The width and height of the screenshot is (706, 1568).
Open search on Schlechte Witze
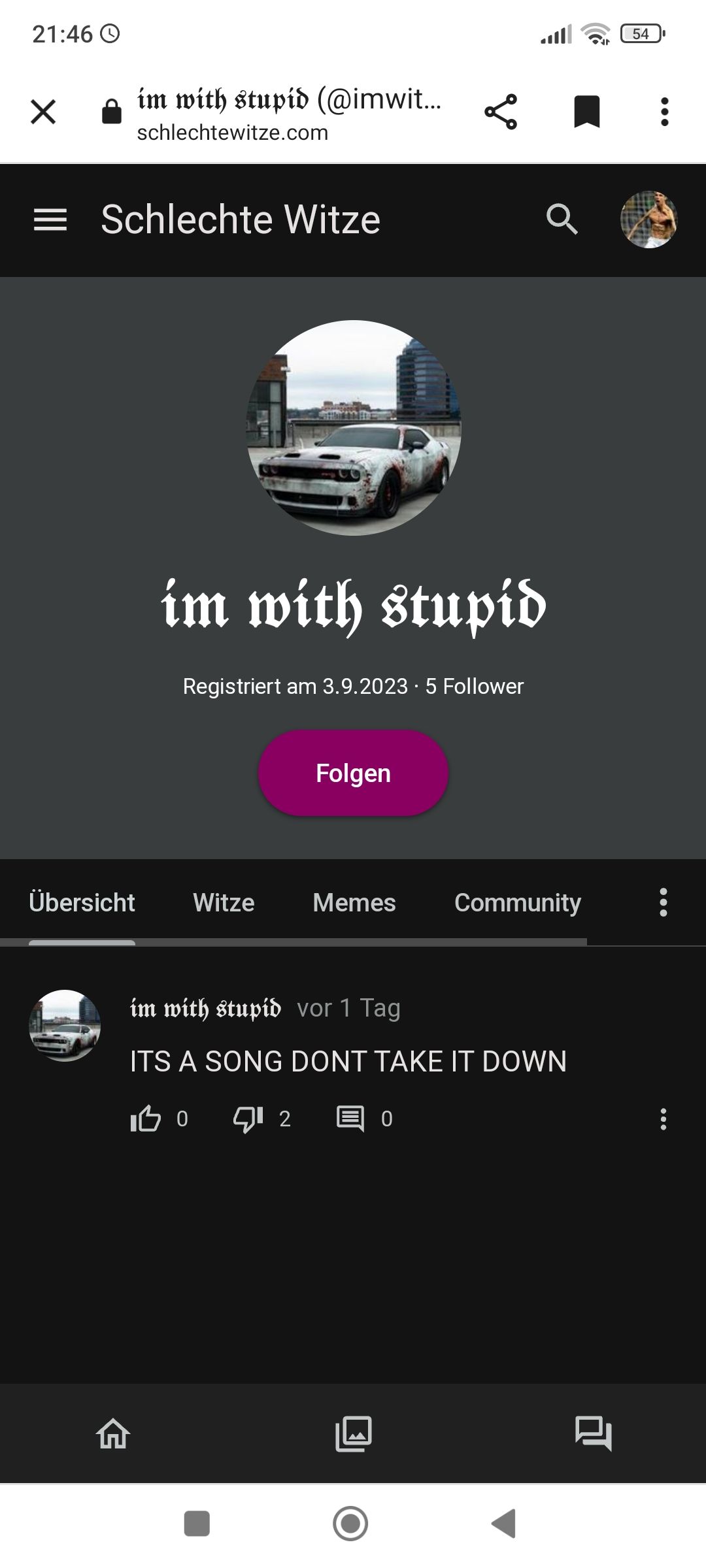coord(562,220)
